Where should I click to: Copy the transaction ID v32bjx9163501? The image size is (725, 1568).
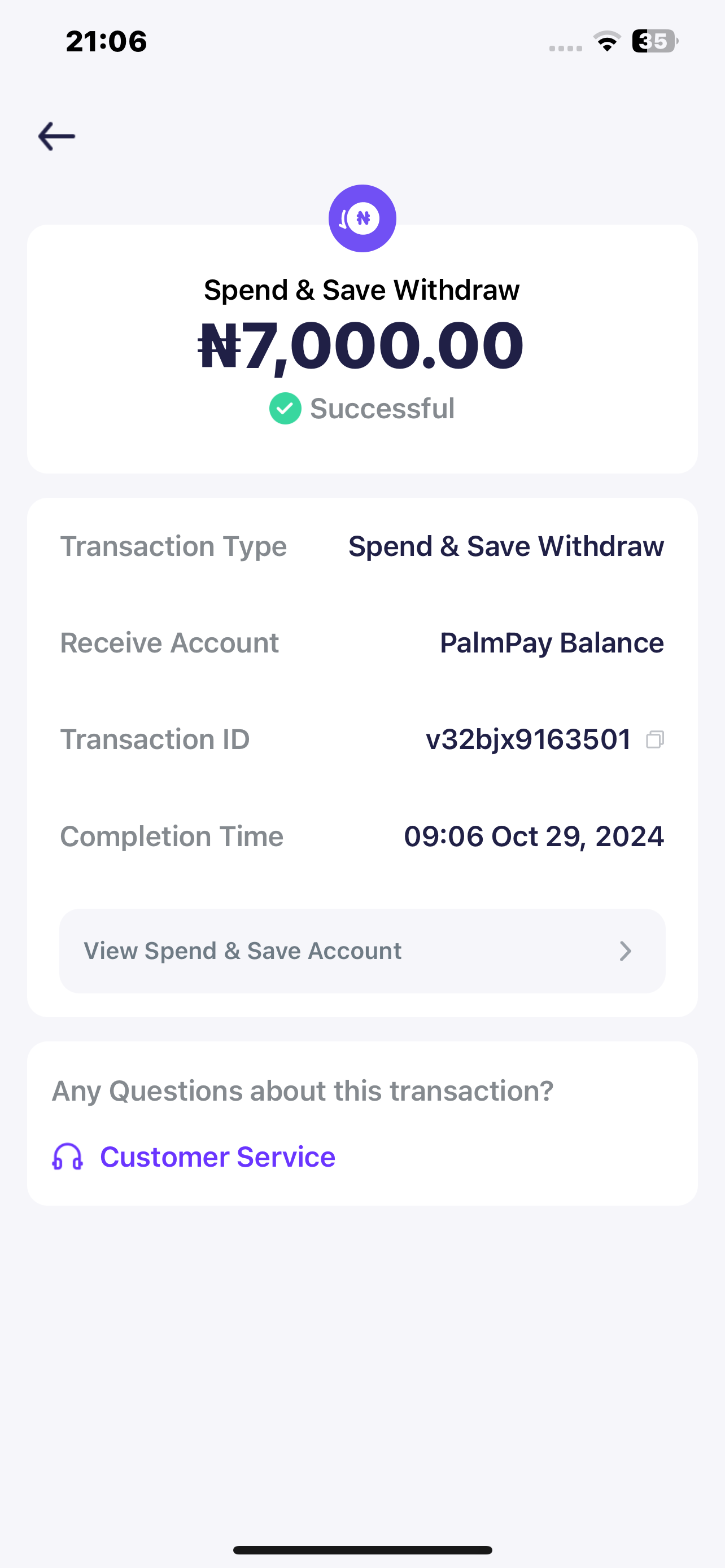click(654, 739)
